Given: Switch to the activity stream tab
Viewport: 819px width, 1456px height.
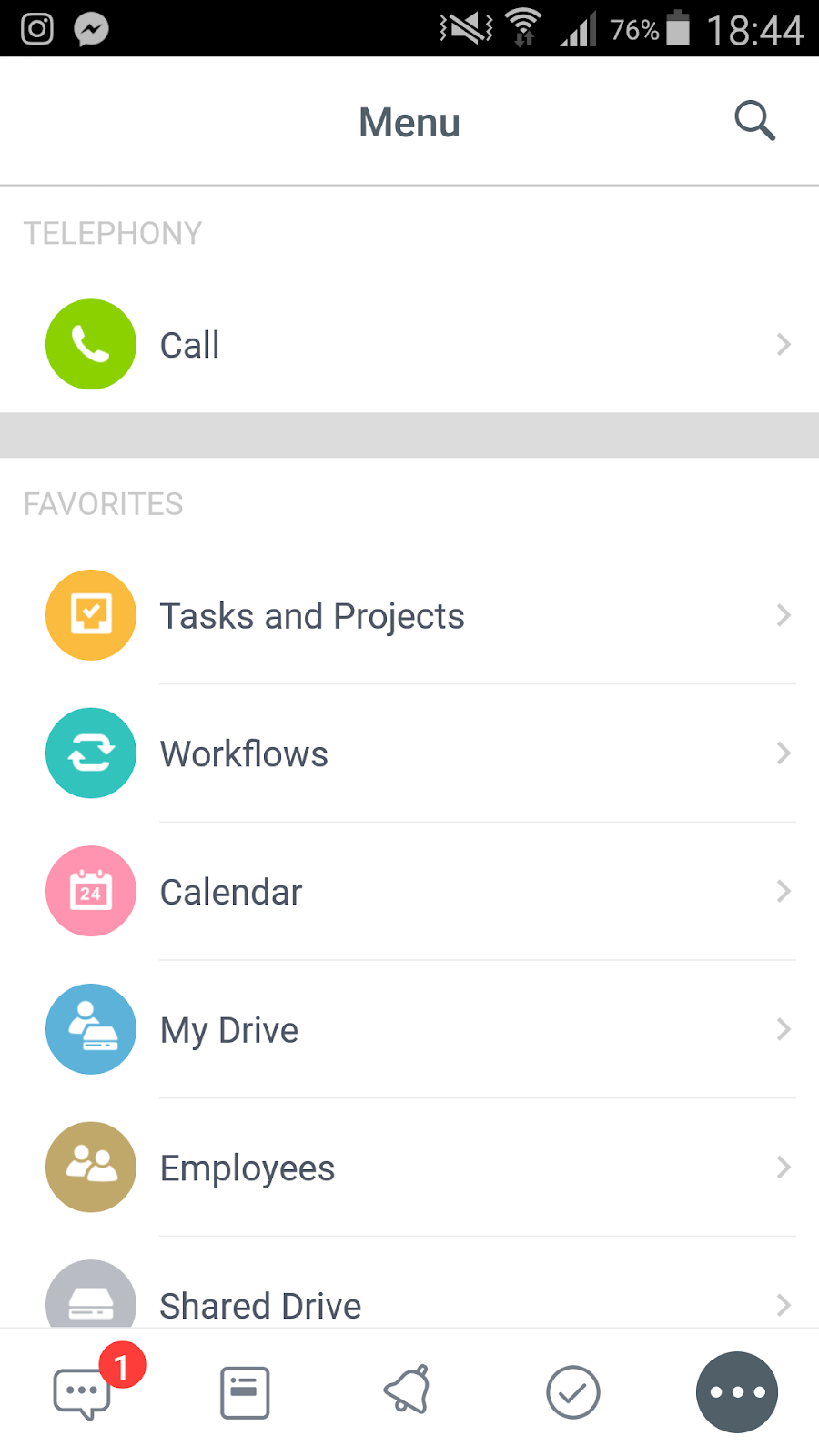Looking at the screenshot, I should tap(245, 1392).
